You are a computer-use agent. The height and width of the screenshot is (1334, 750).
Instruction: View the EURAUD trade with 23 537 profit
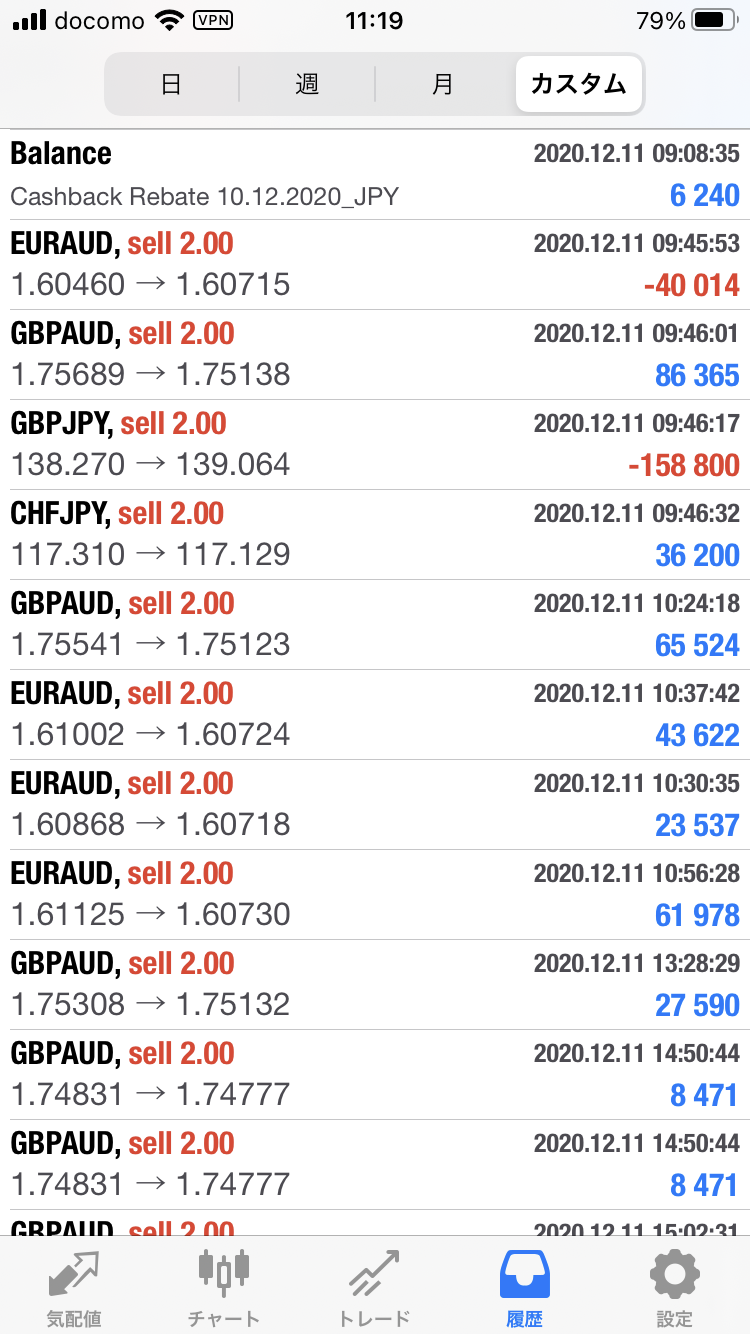tap(375, 805)
